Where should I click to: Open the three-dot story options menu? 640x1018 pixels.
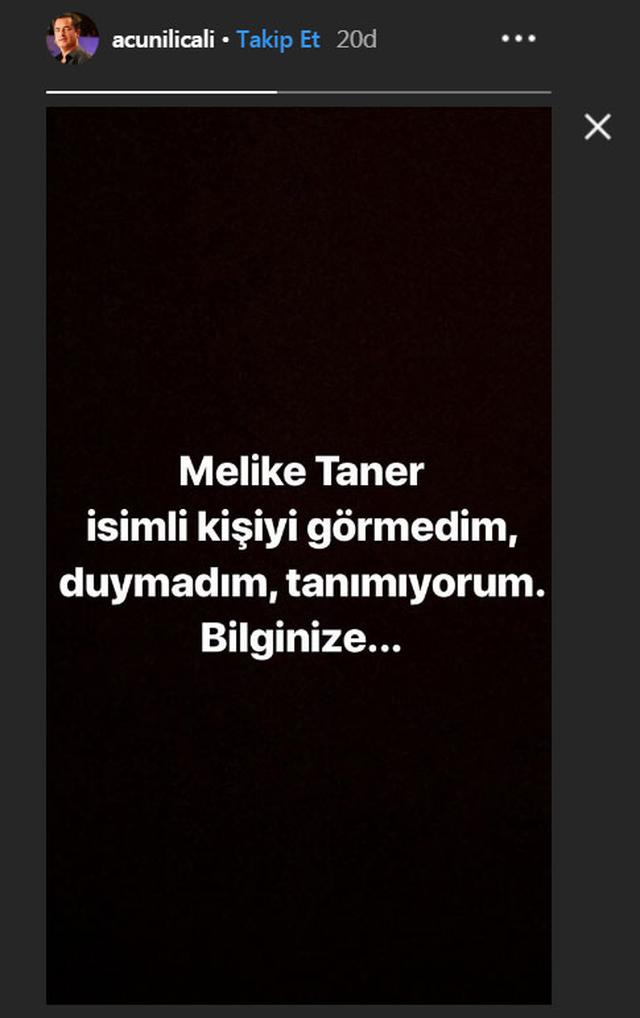[x=518, y=39]
